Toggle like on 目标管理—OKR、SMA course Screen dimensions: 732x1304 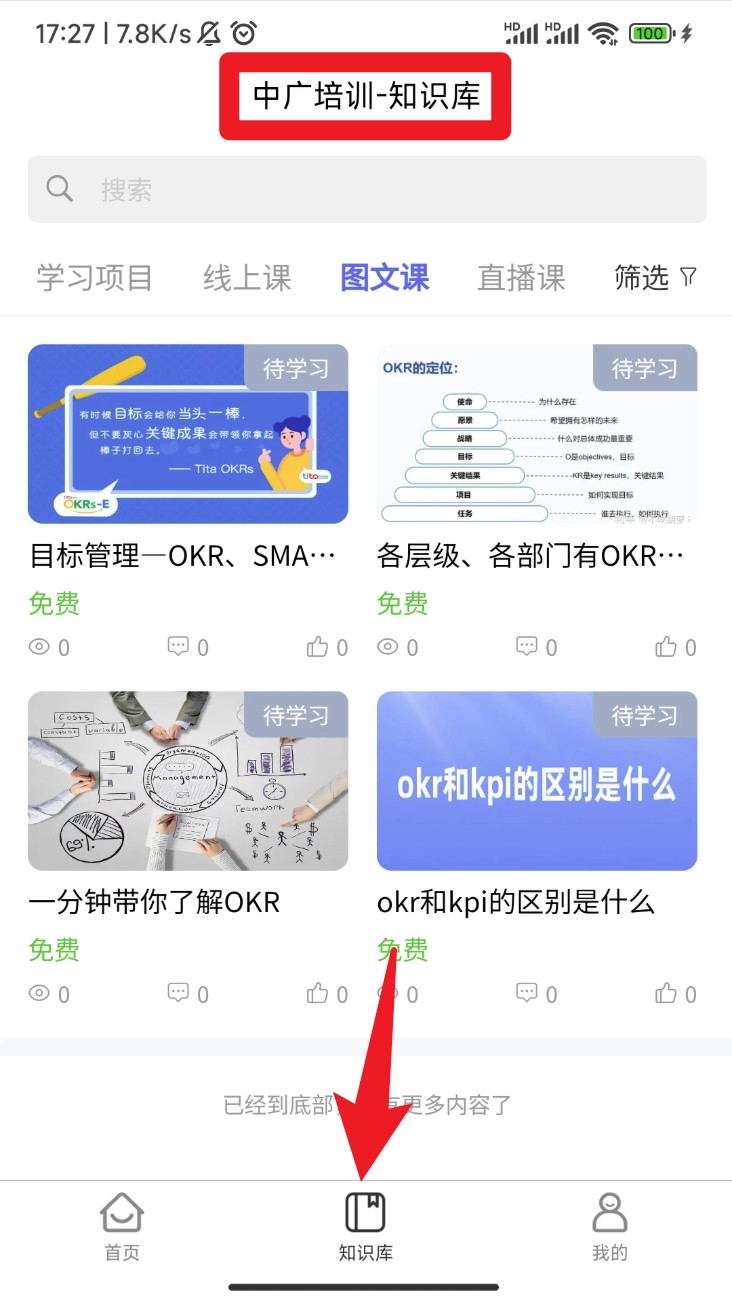318,647
